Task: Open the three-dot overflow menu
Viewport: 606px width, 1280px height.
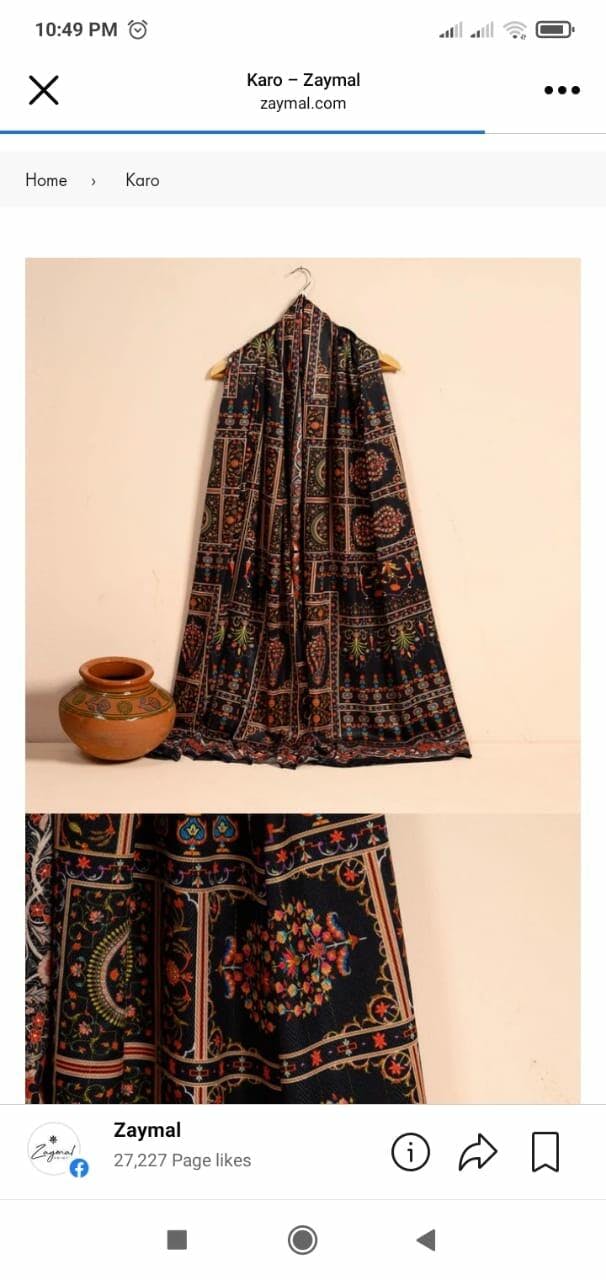Action: 561,90
